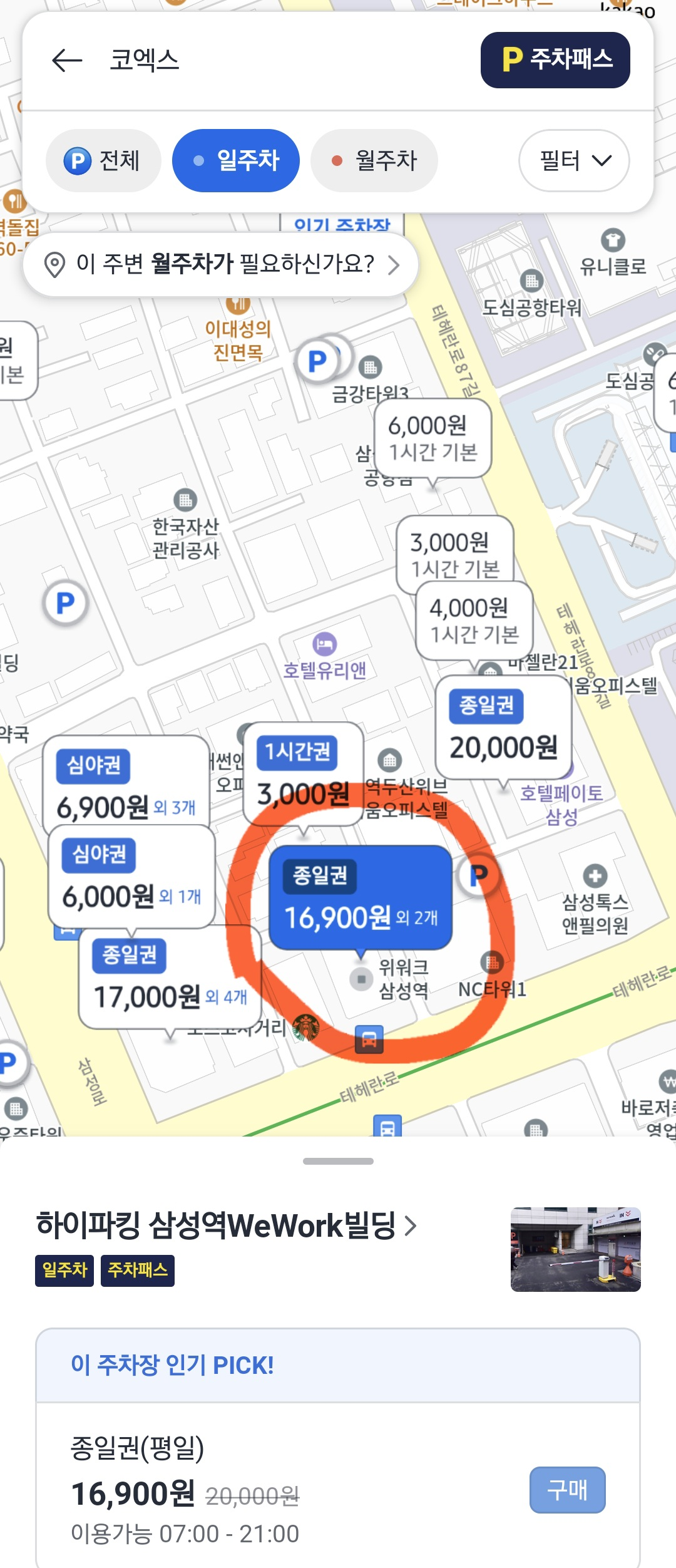676x1568 pixels.
Task: Tap the 심야권 6,000원 map marker
Action: (x=131, y=875)
